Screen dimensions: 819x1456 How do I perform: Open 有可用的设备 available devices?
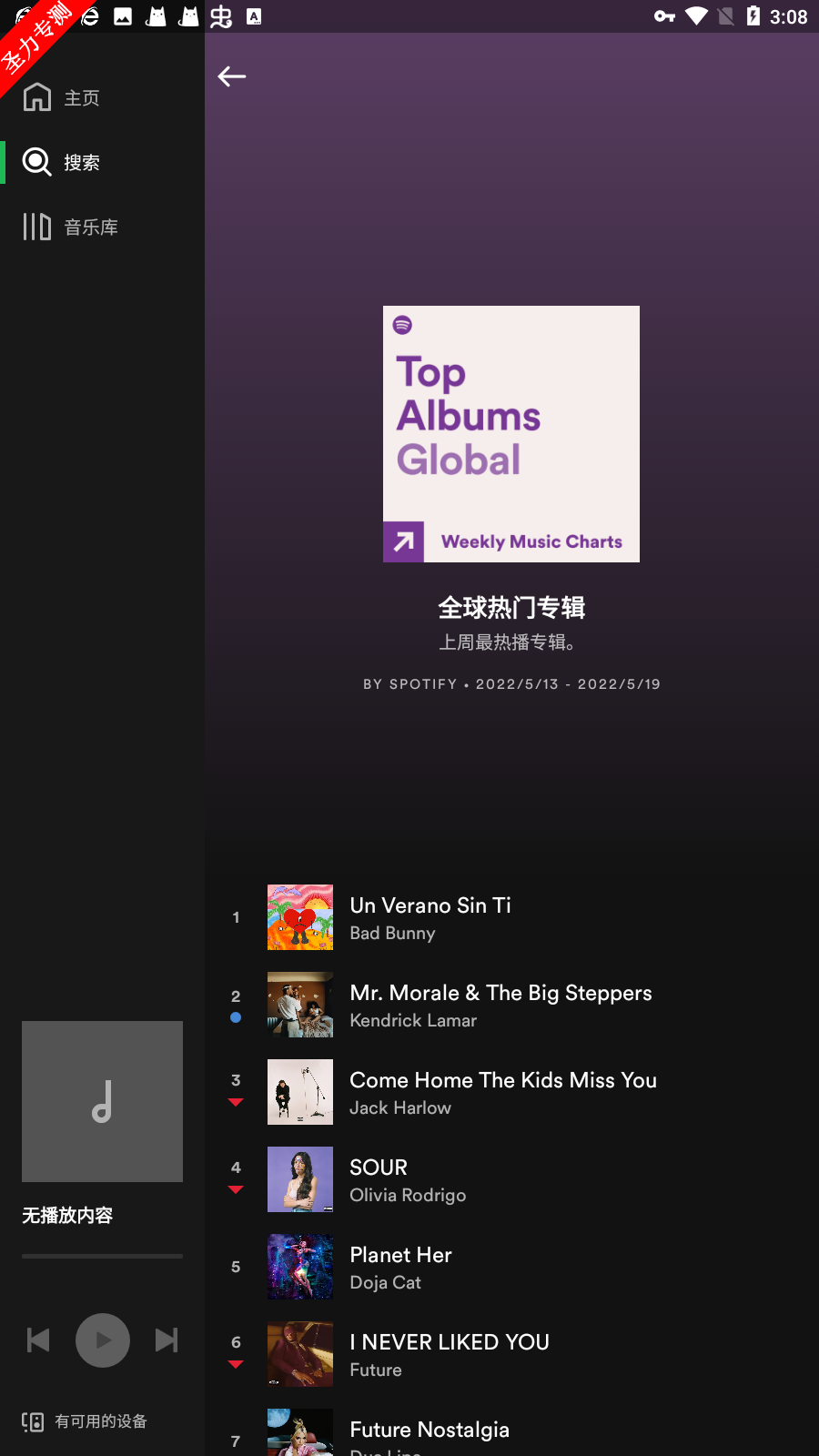point(85,1421)
